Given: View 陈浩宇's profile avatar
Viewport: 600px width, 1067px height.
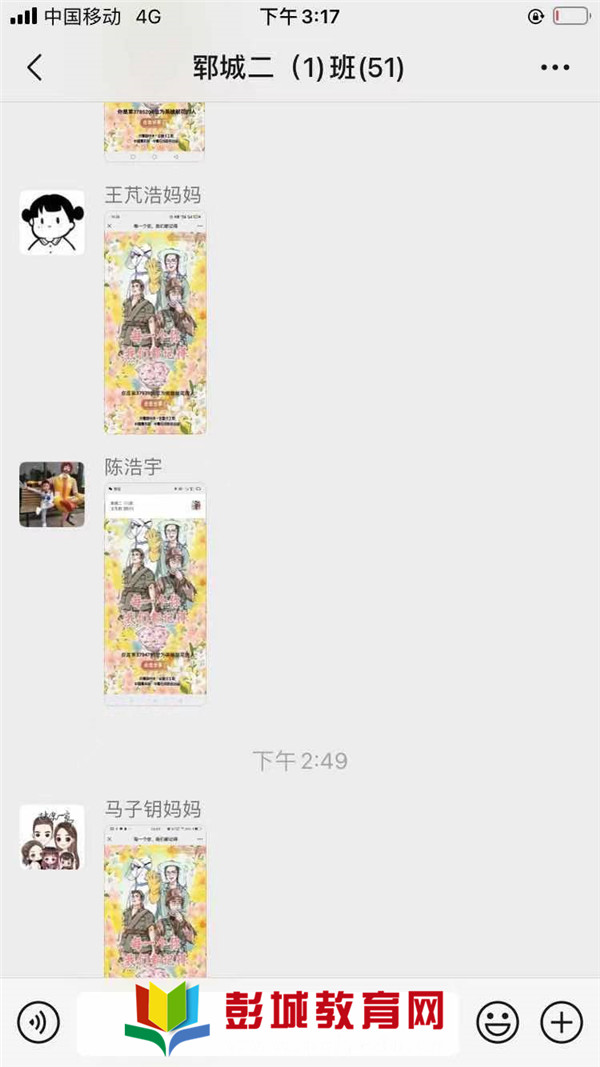Looking at the screenshot, I should (52, 494).
